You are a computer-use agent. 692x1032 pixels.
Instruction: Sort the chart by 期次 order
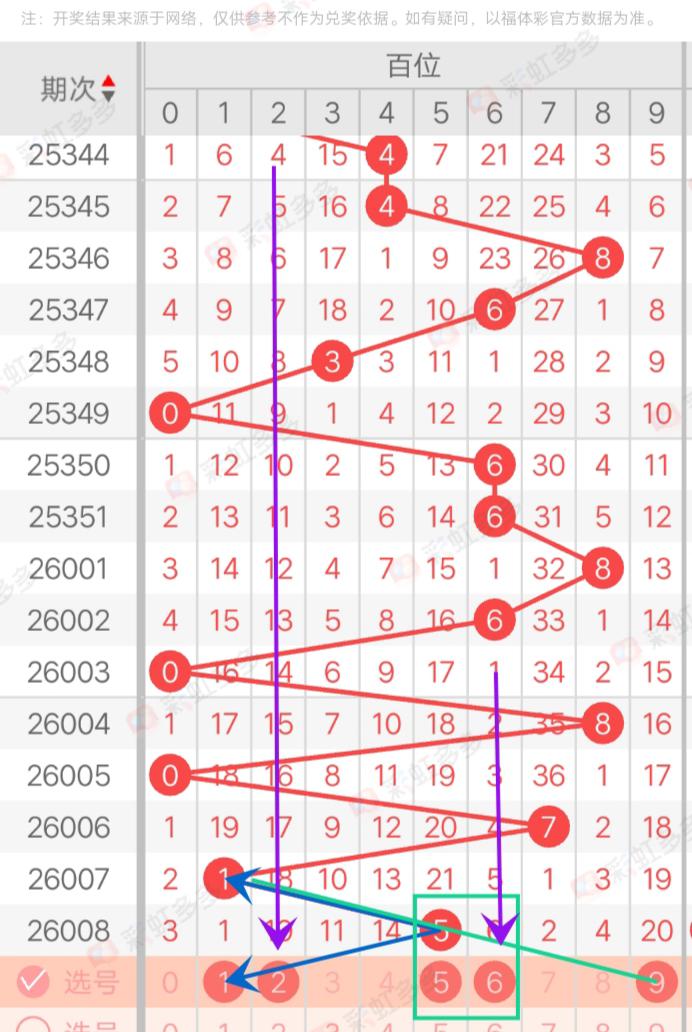point(108,89)
